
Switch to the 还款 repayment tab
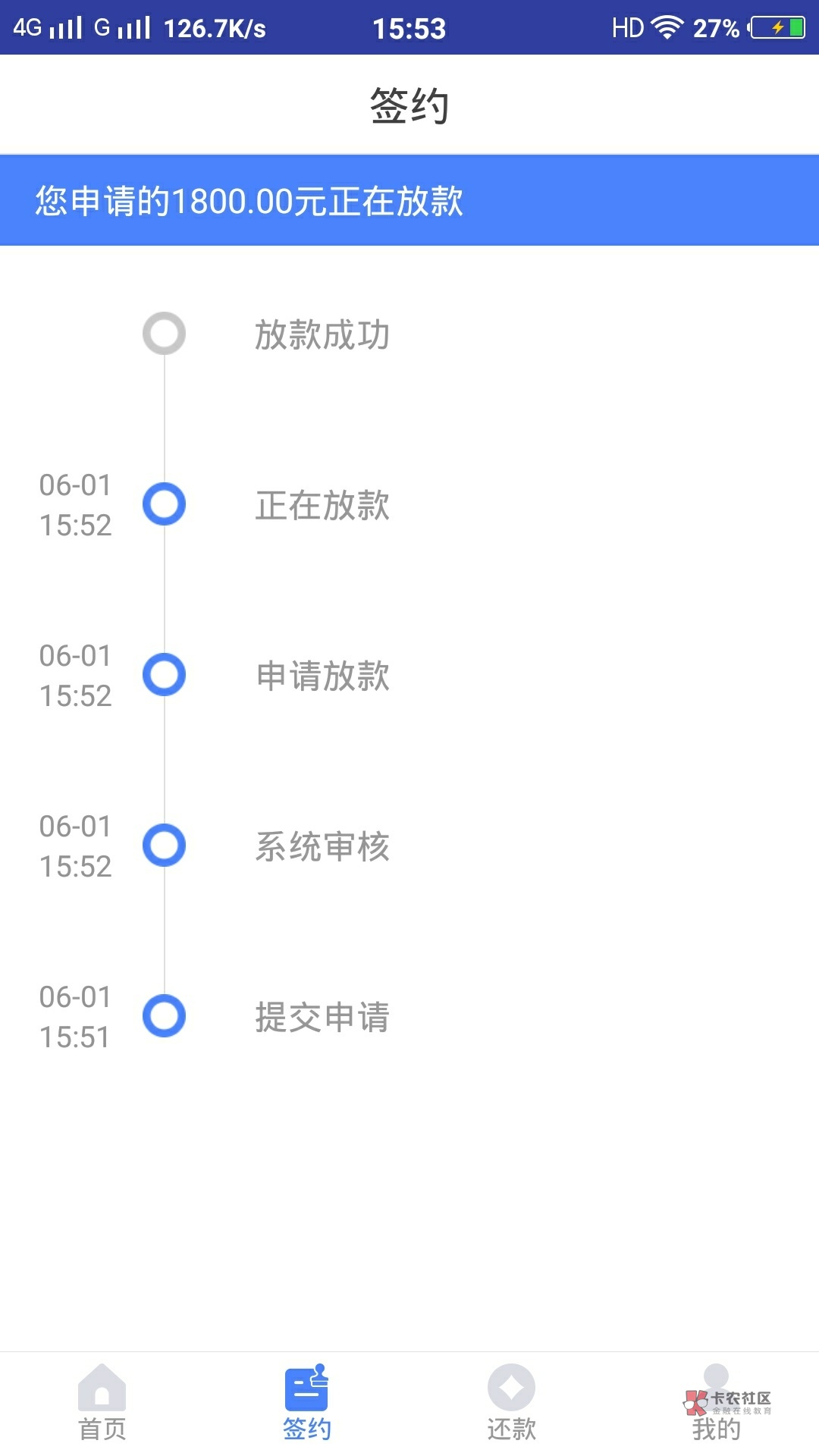[x=512, y=1403]
